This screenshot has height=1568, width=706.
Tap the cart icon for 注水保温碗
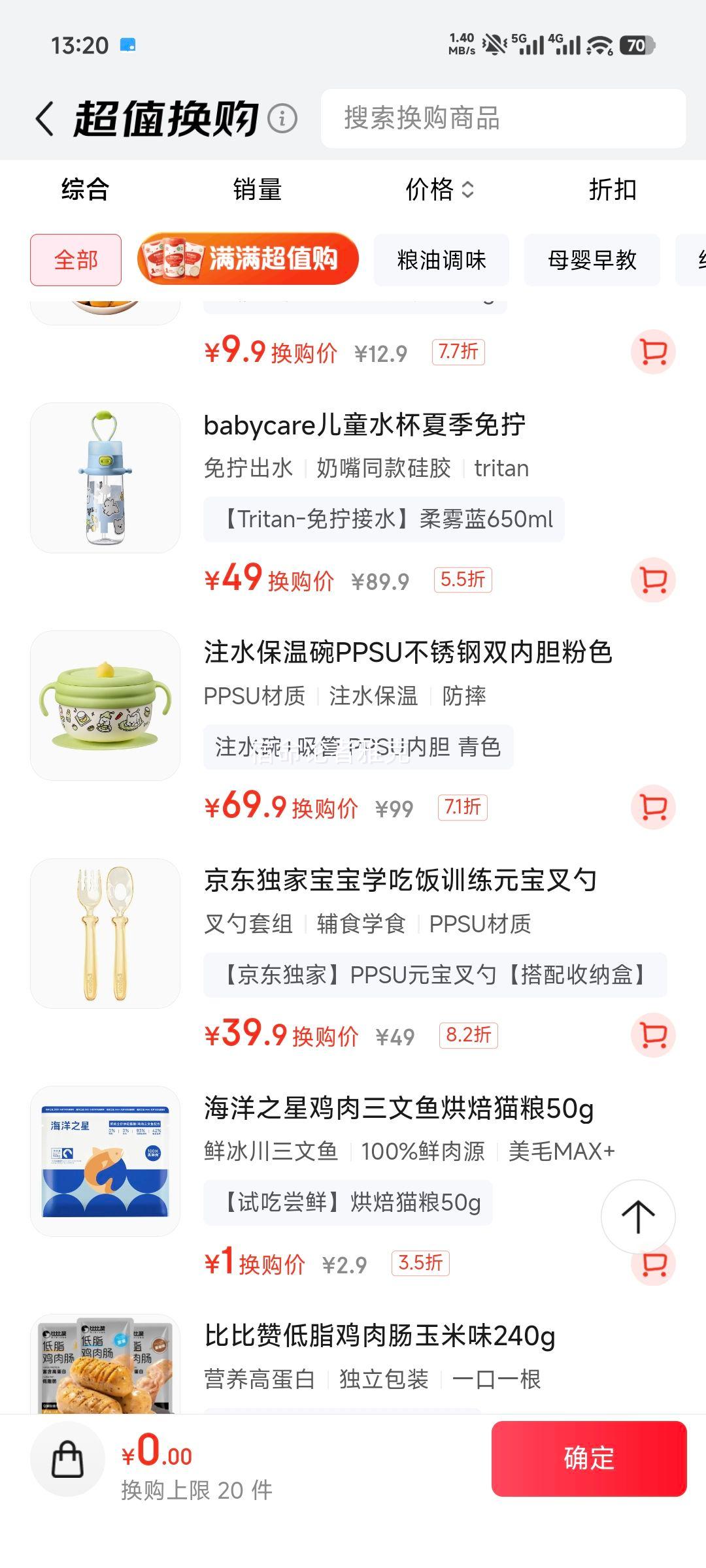coord(652,807)
